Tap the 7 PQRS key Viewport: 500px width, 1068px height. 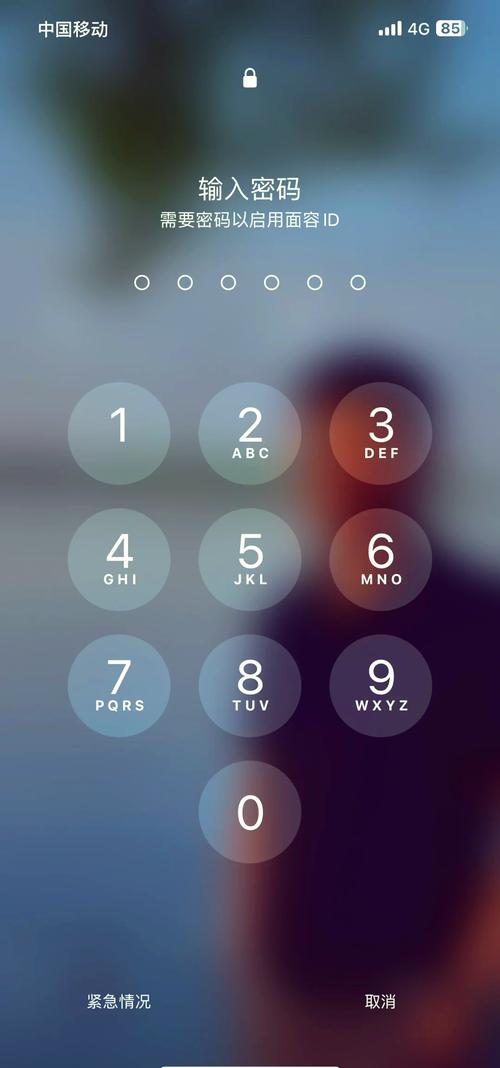[x=119, y=685]
